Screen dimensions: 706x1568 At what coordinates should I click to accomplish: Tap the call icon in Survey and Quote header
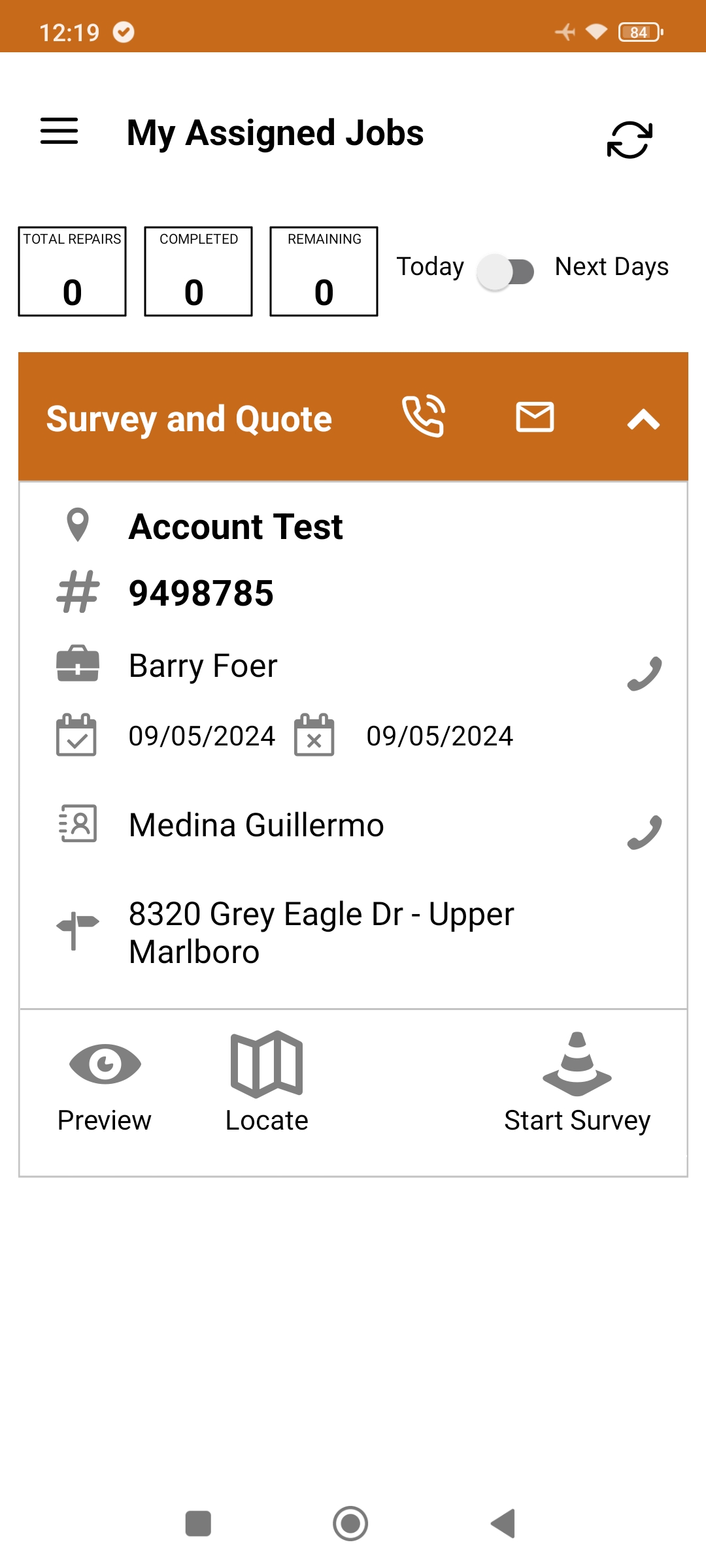[424, 416]
